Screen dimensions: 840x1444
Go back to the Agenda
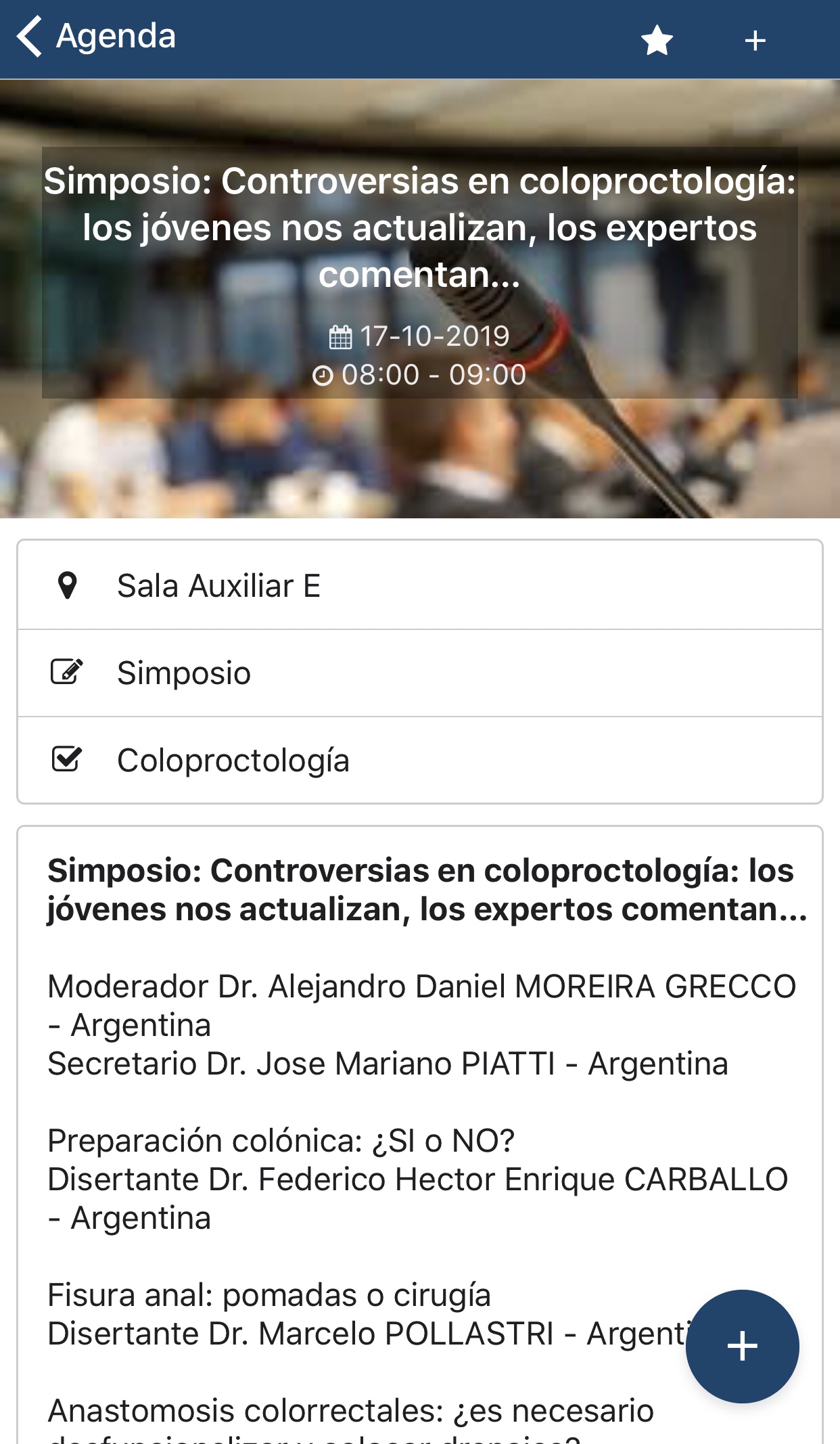(x=95, y=37)
